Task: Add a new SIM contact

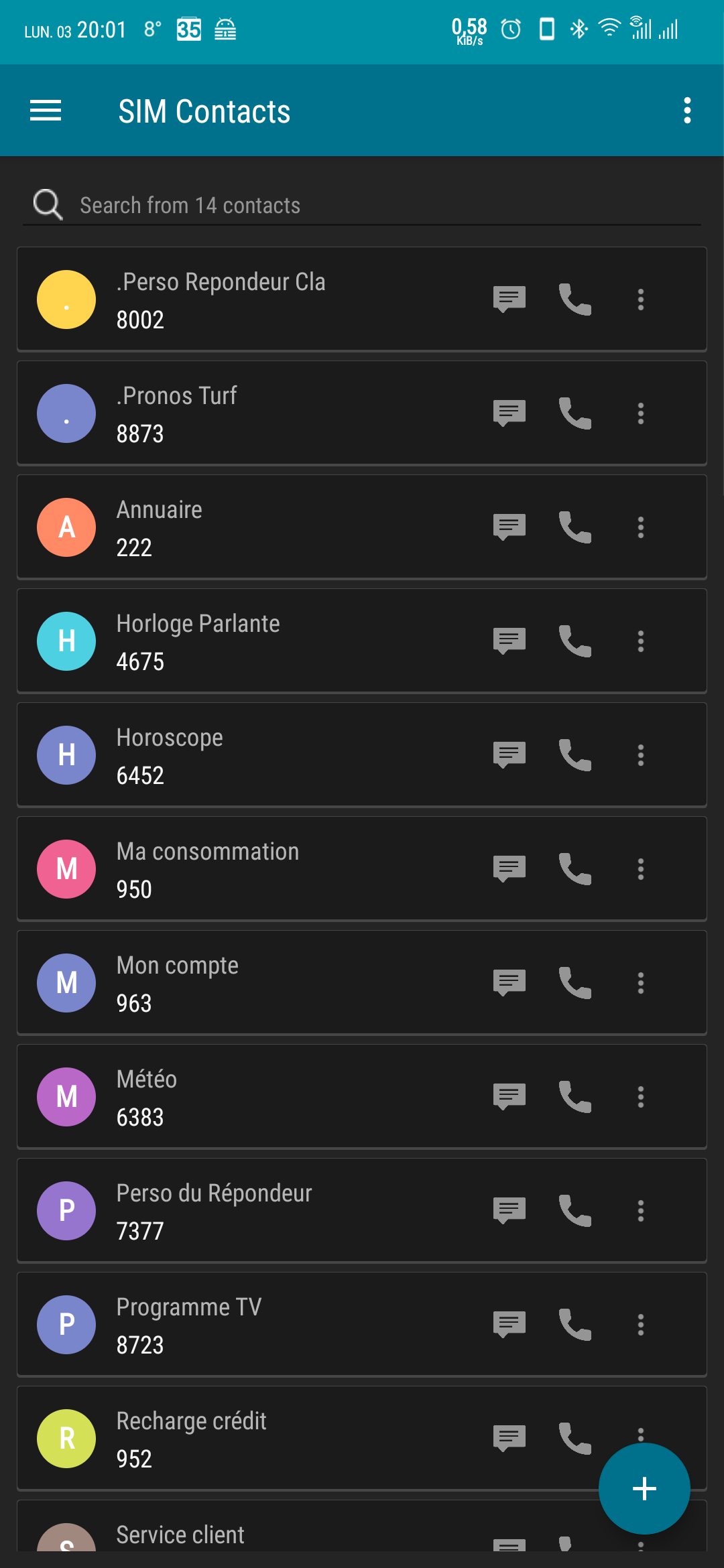Action: click(644, 1488)
